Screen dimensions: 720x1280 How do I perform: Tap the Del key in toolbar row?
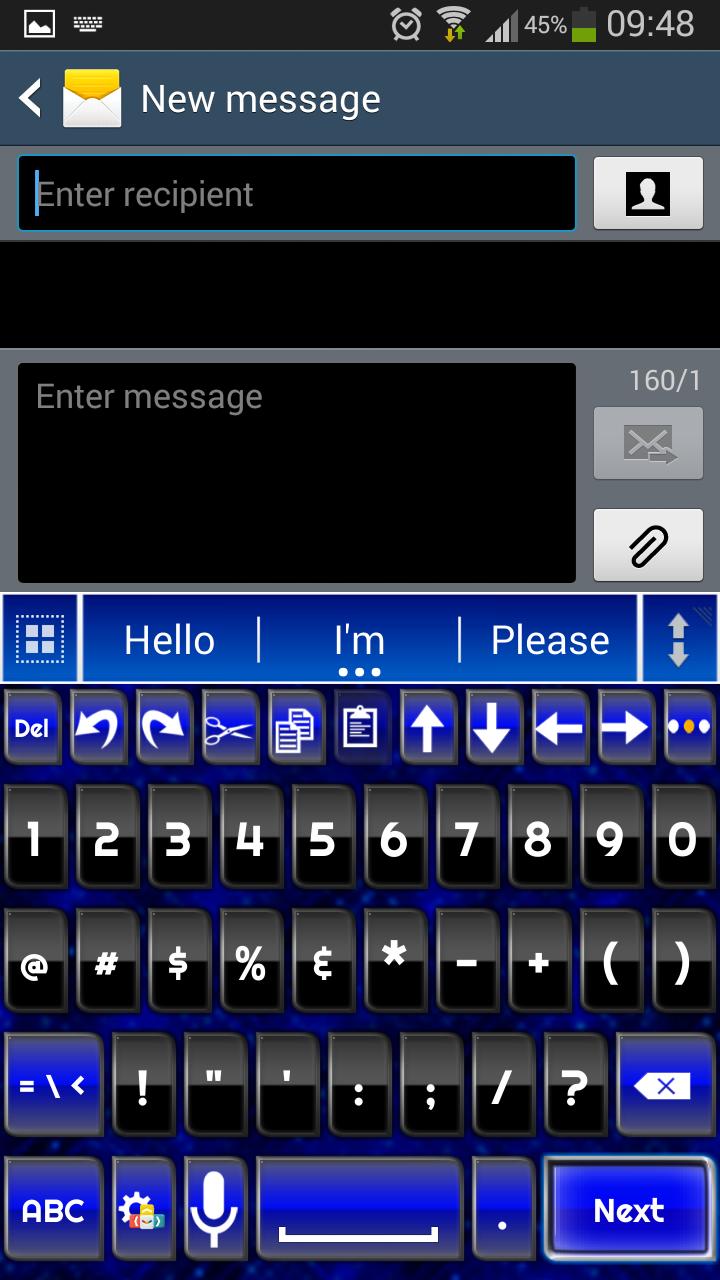[x=32, y=729]
